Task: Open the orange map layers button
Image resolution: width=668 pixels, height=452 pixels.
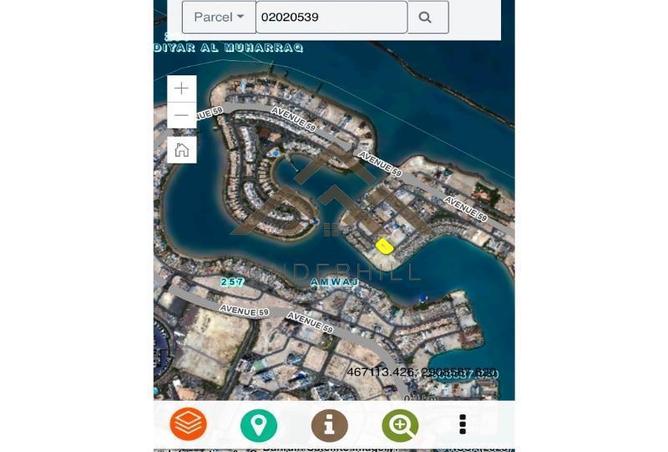Action: tap(188, 425)
